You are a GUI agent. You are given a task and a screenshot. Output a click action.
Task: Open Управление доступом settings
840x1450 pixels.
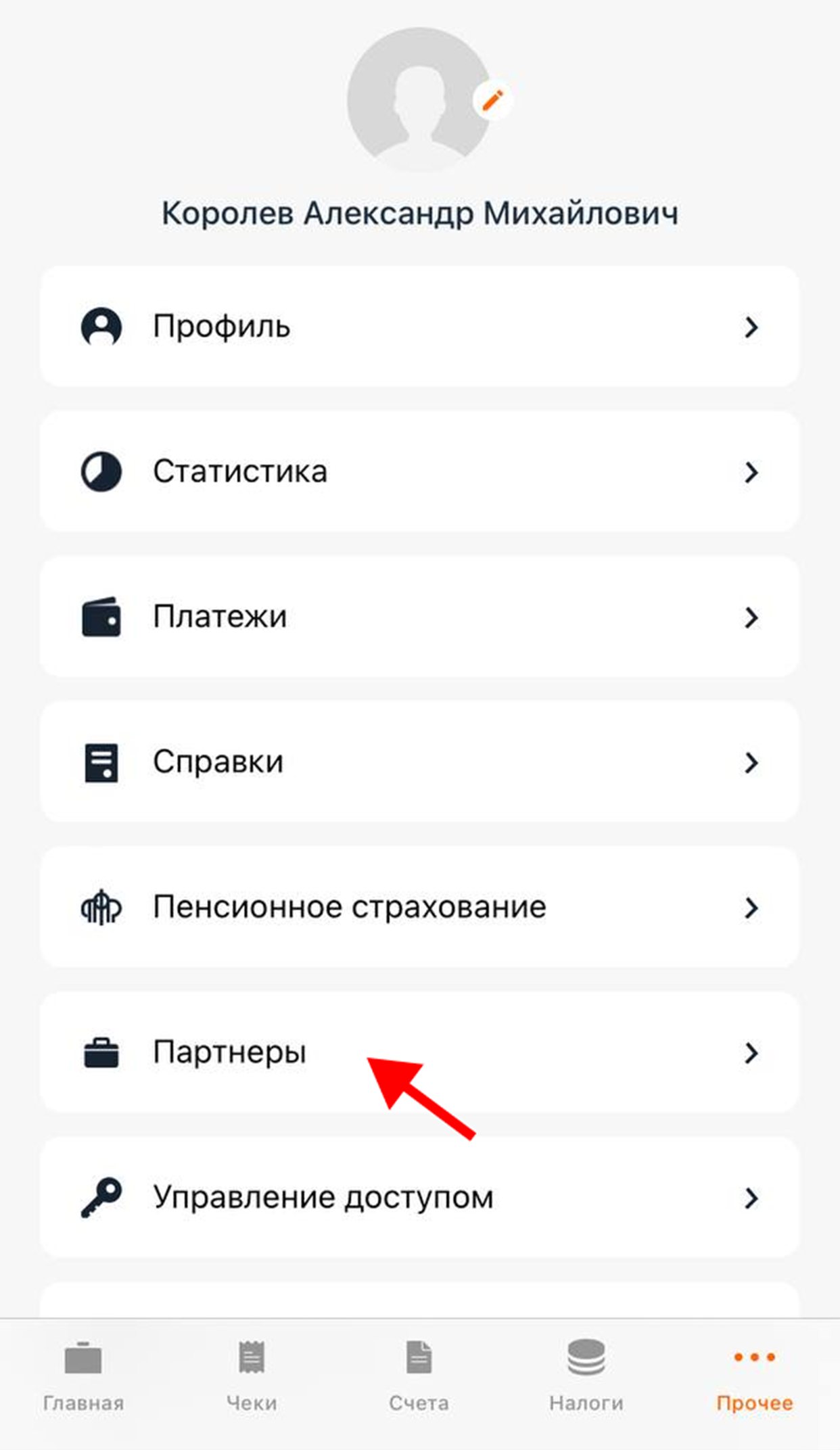click(x=419, y=1197)
